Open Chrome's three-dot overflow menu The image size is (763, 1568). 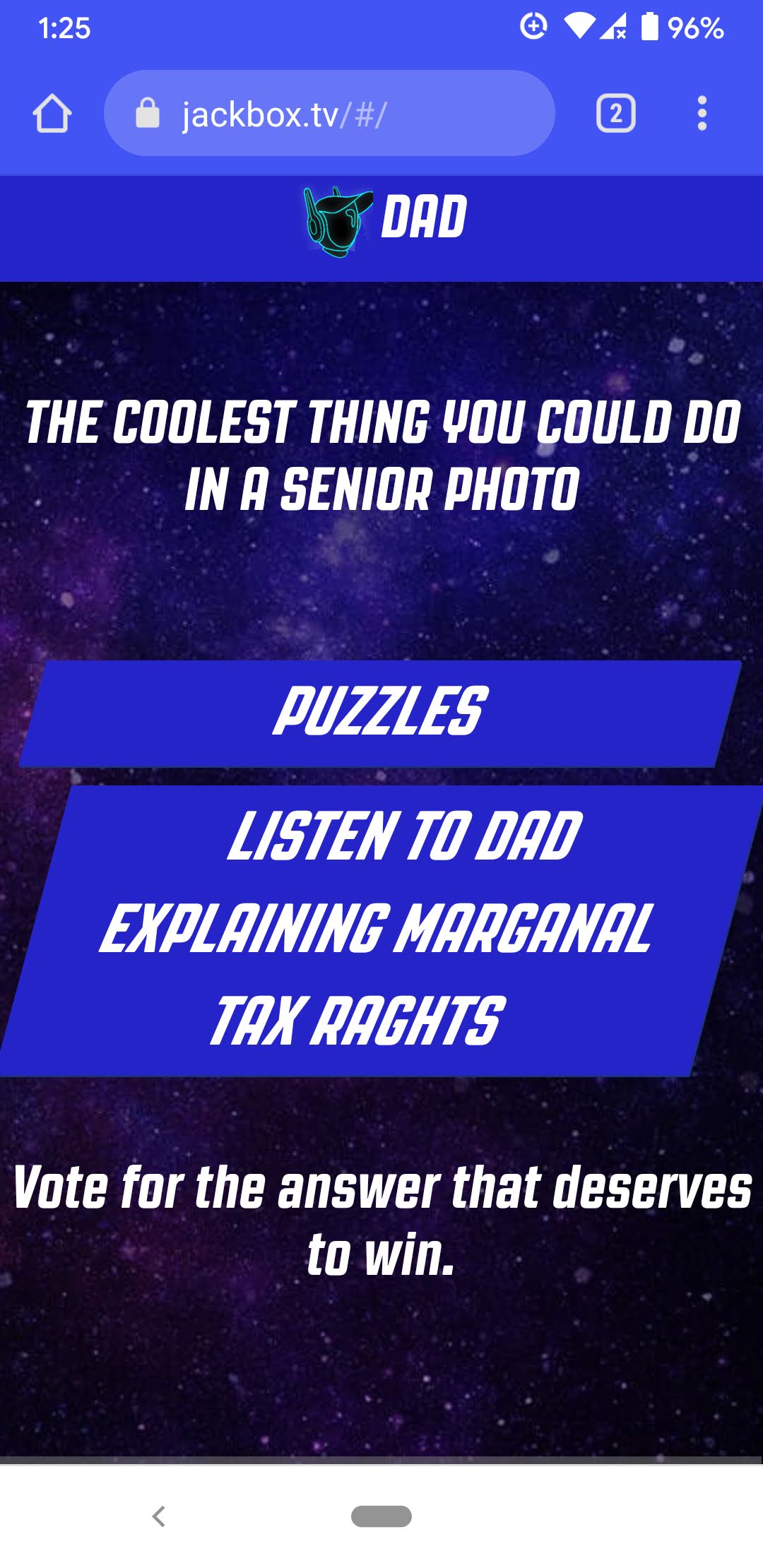pyautogui.click(x=702, y=114)
